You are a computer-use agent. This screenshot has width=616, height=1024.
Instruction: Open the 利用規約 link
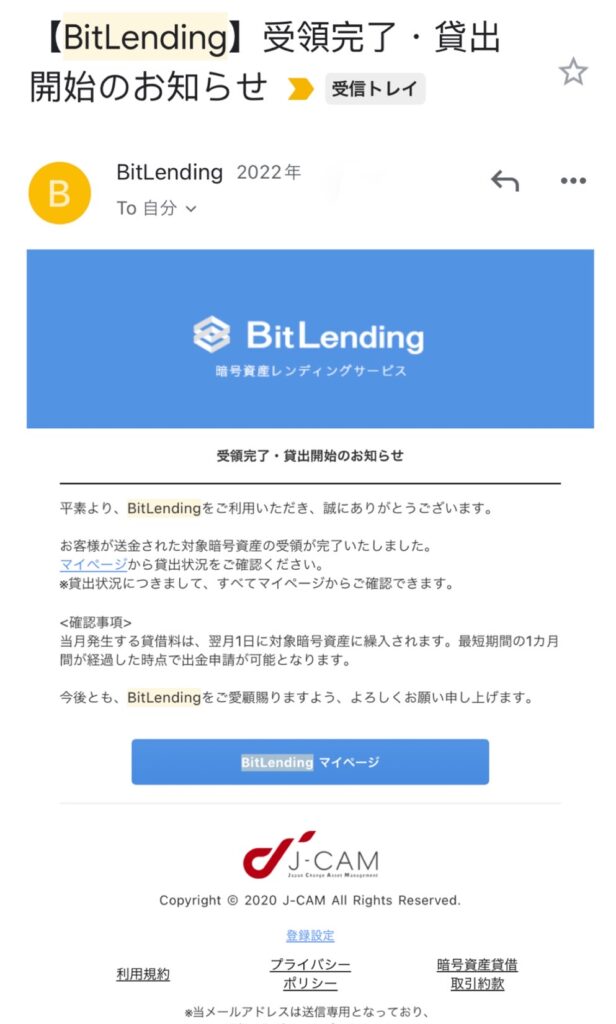(143, 974)
